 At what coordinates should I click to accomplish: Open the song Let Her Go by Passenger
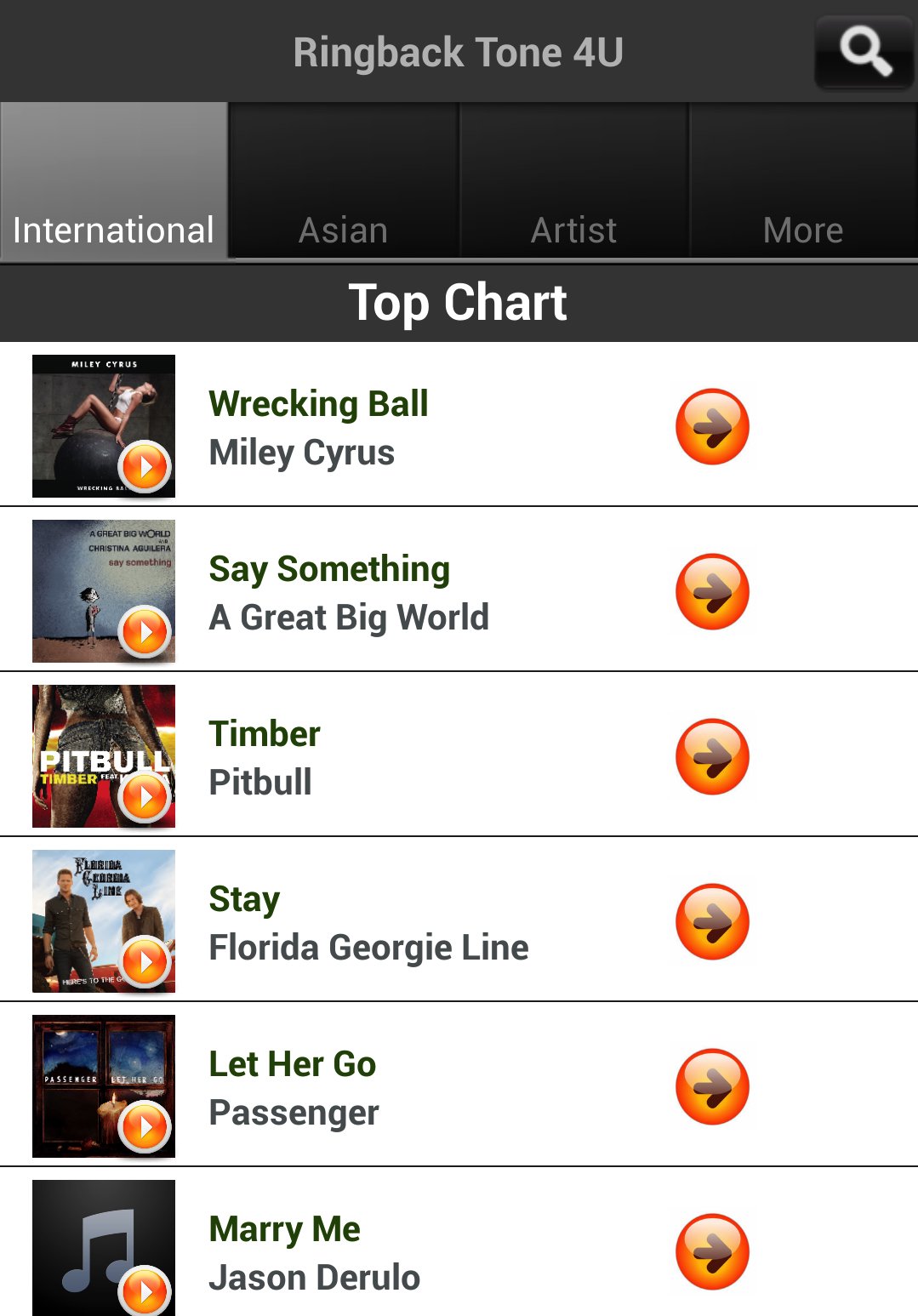tap(383, 1086)
